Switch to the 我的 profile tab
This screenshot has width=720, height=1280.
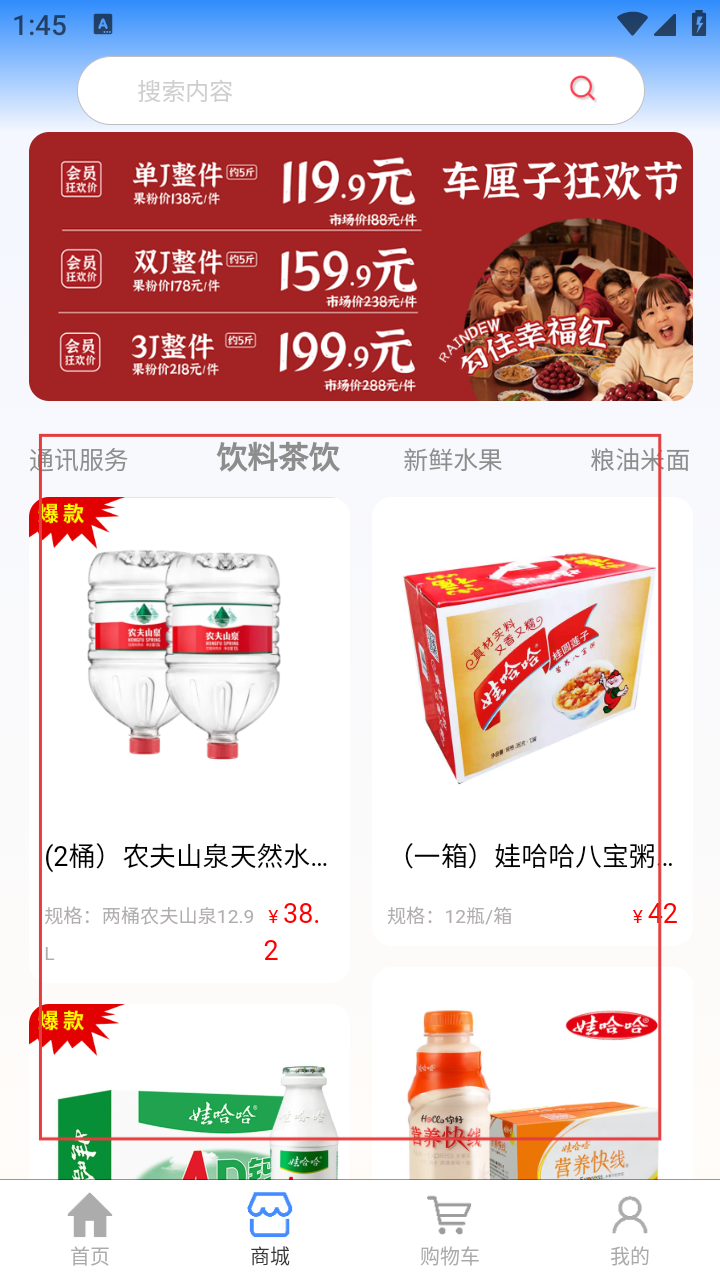(629, 1230)
